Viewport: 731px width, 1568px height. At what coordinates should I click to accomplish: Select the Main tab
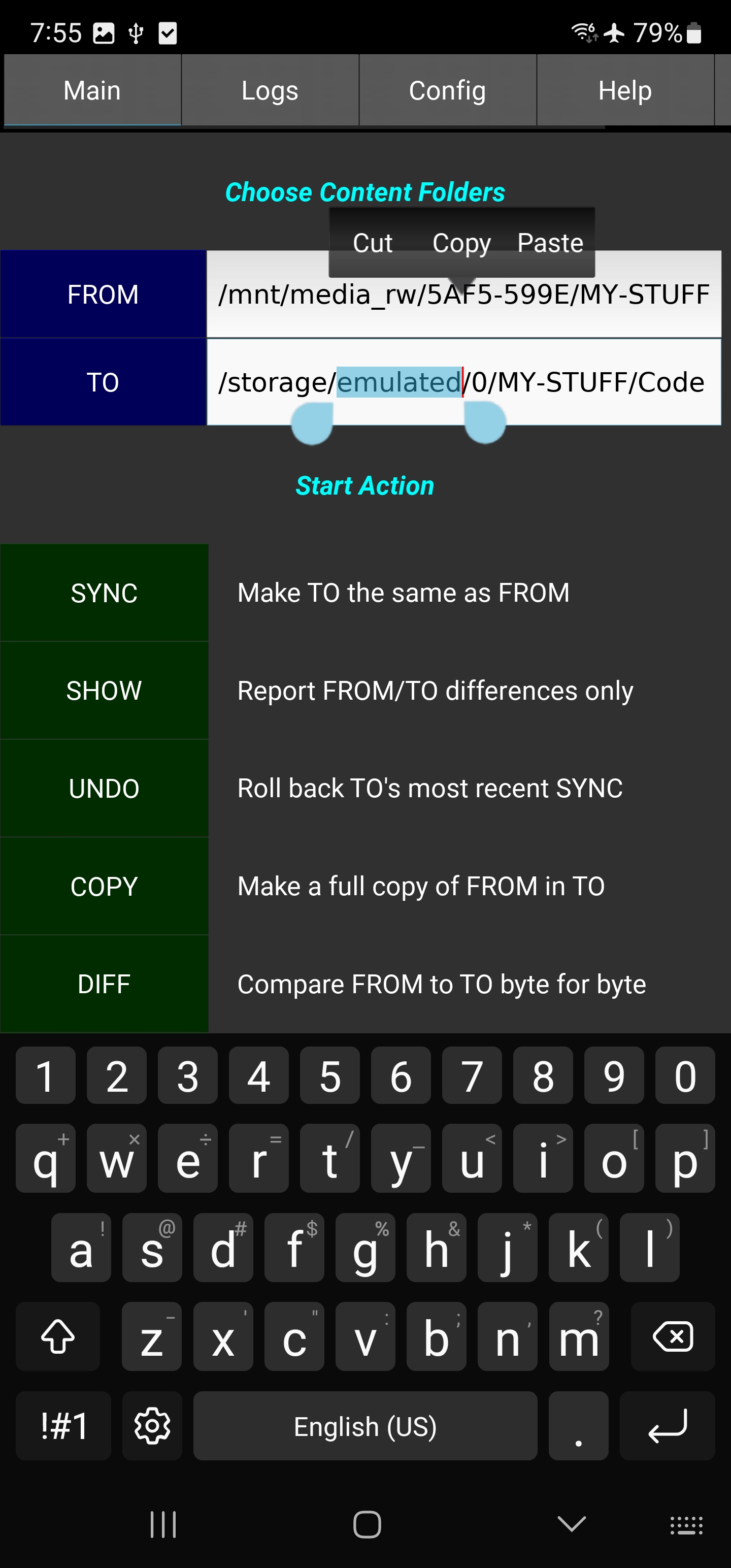pyautogui.click(x=92, y=91)
